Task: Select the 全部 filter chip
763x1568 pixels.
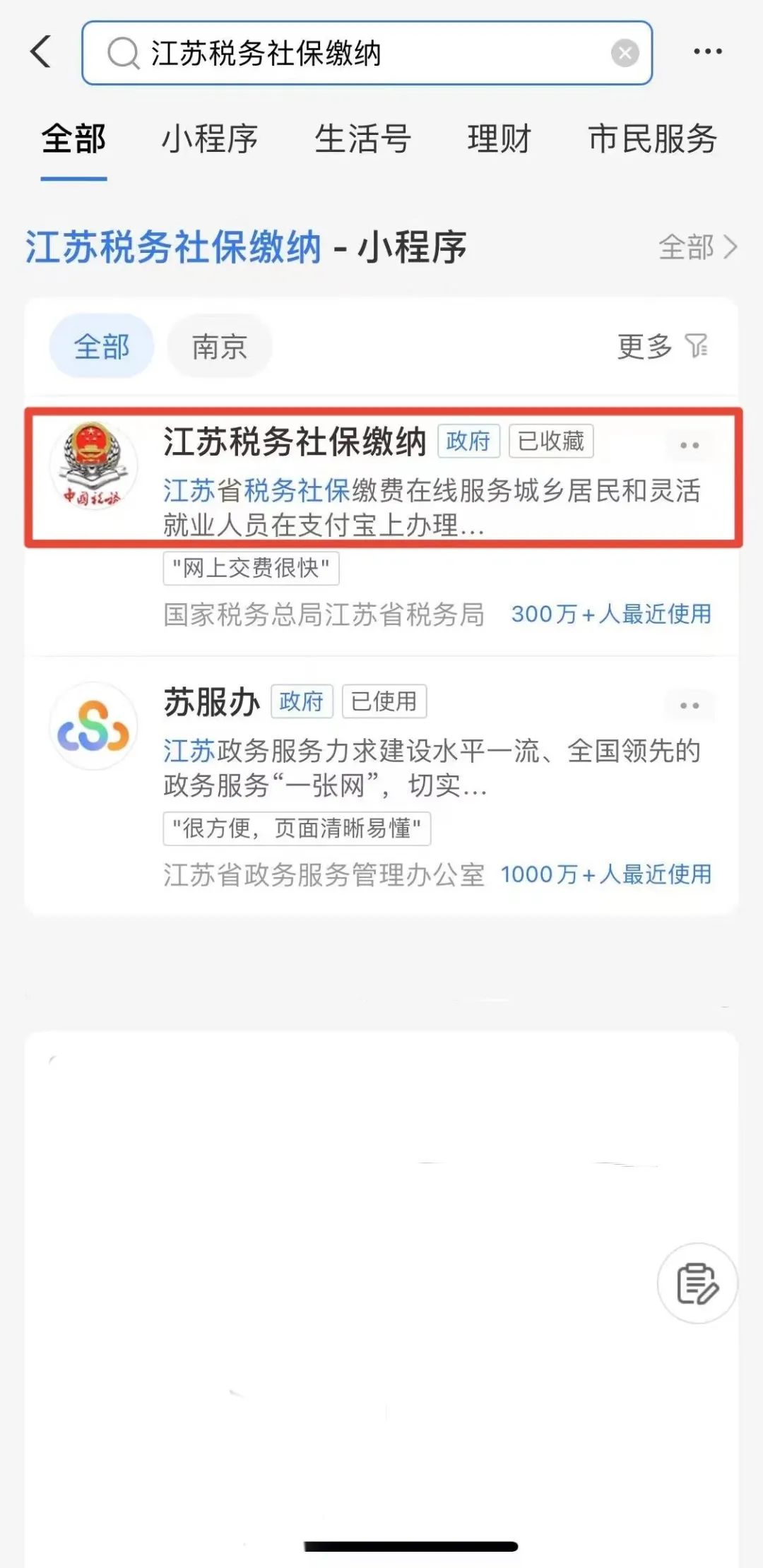Action: (x=102, y=347)
